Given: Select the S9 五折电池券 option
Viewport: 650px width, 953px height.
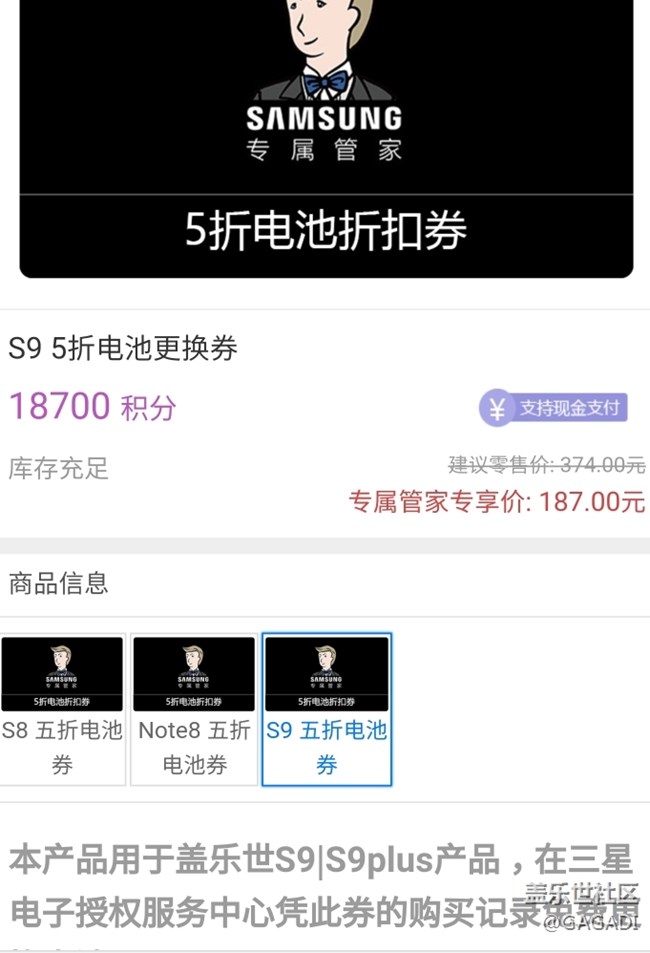Looking at the screenshot, I should tap(326, 709).
